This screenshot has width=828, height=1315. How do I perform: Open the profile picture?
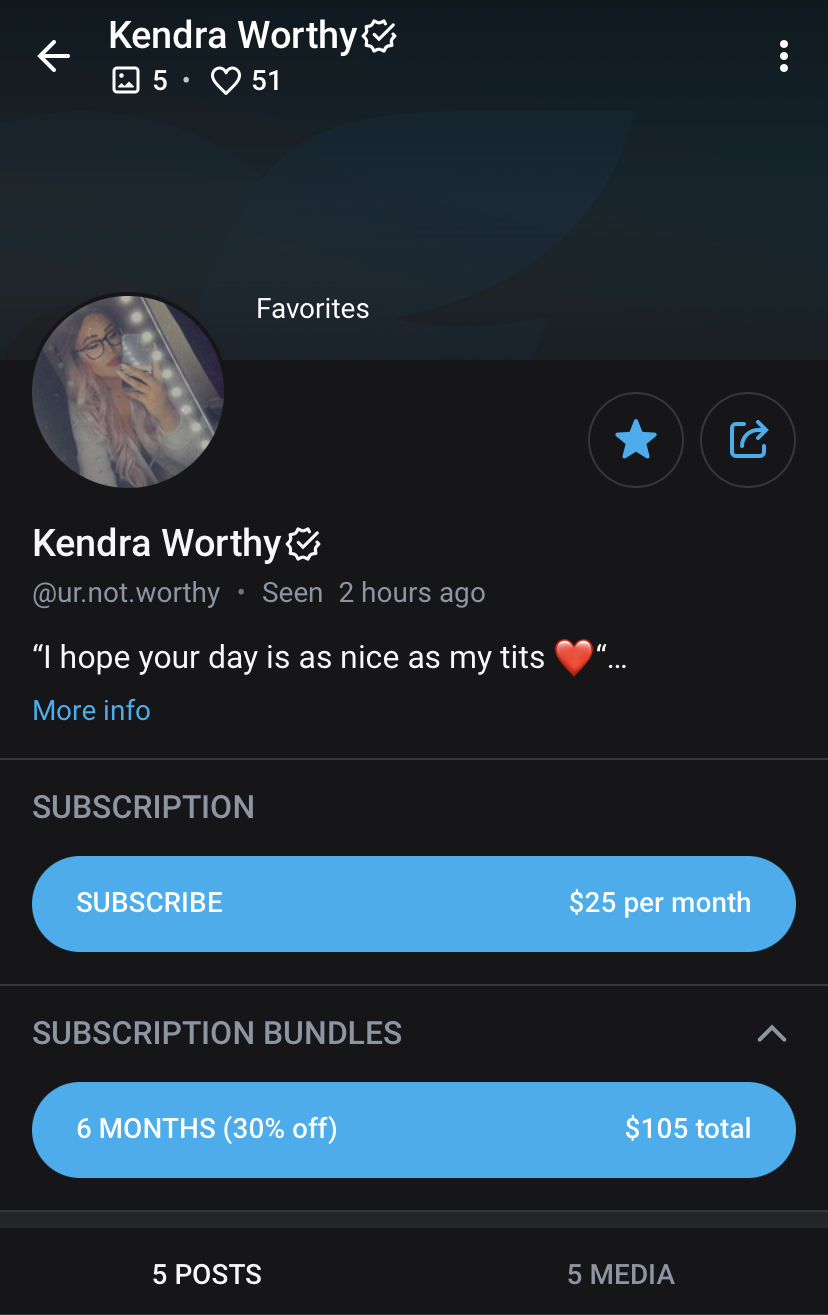(128, 392)
